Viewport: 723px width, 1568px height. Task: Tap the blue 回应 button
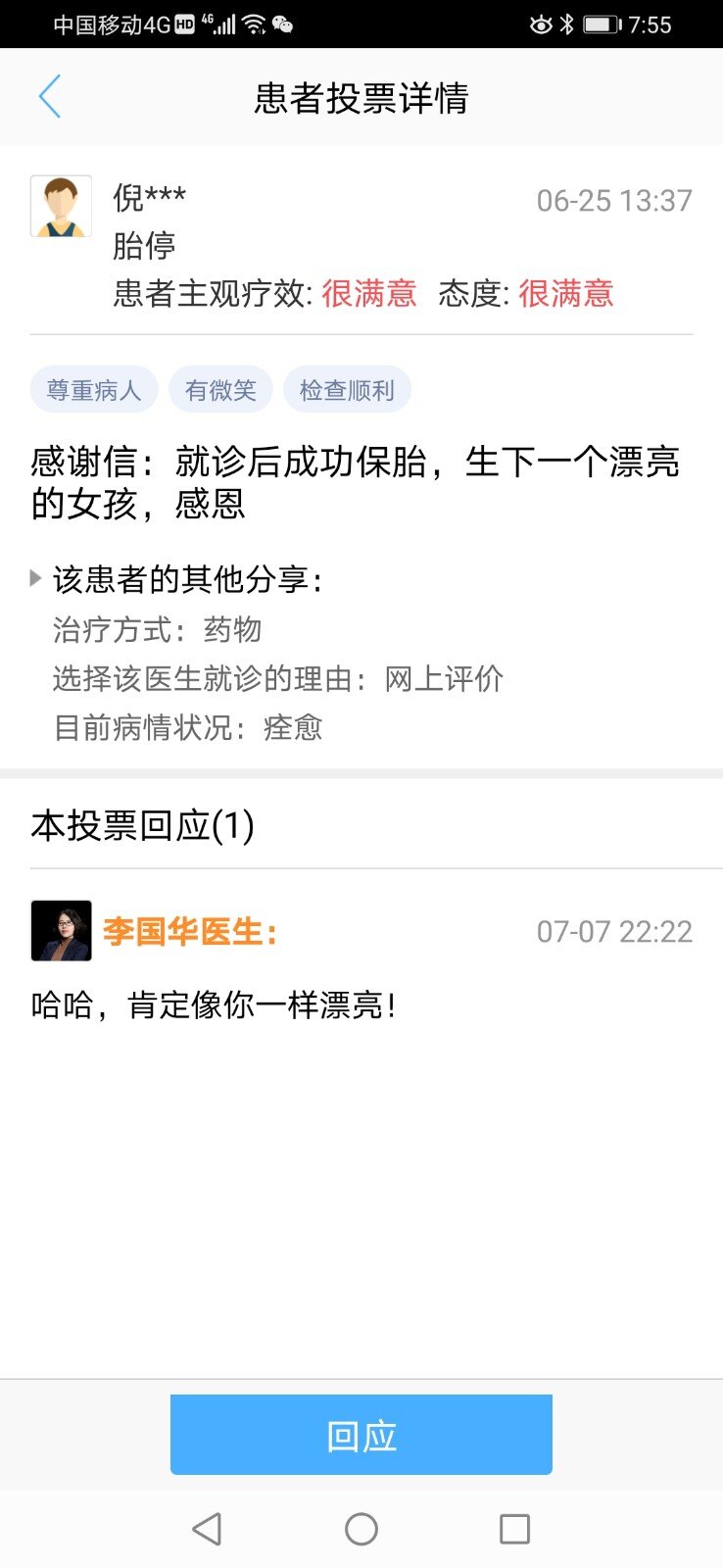point(361,1435)
